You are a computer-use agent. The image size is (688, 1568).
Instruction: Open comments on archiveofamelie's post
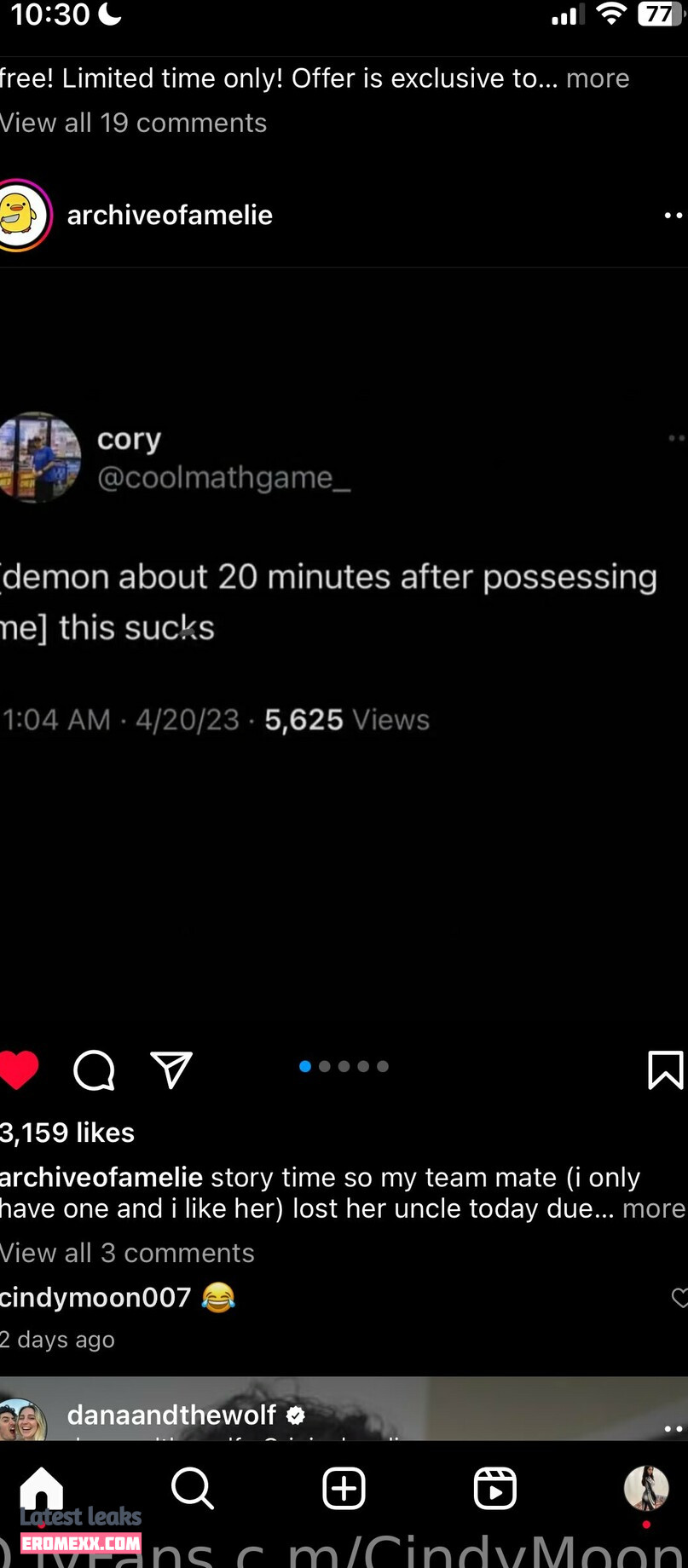[x=94, y=1069]
